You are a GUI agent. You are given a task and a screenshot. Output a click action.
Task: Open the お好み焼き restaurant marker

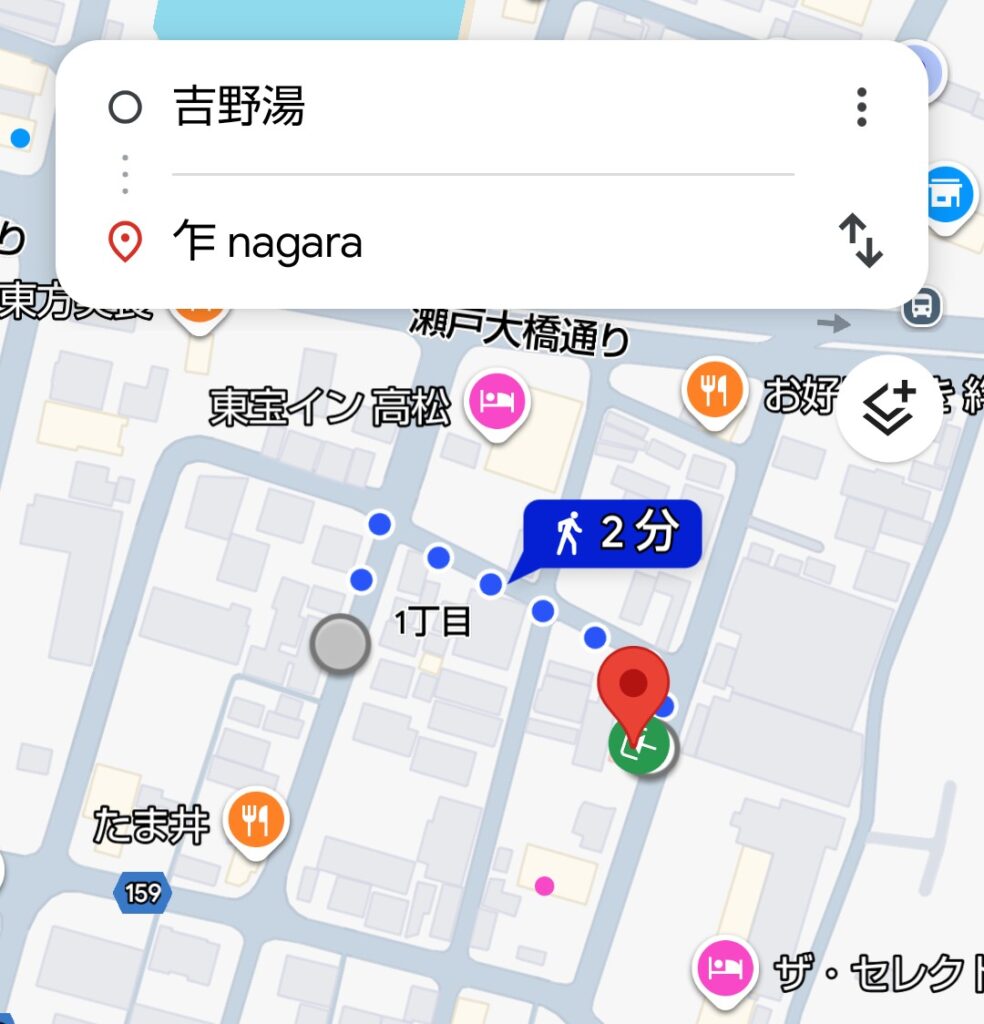click(714, 390)
